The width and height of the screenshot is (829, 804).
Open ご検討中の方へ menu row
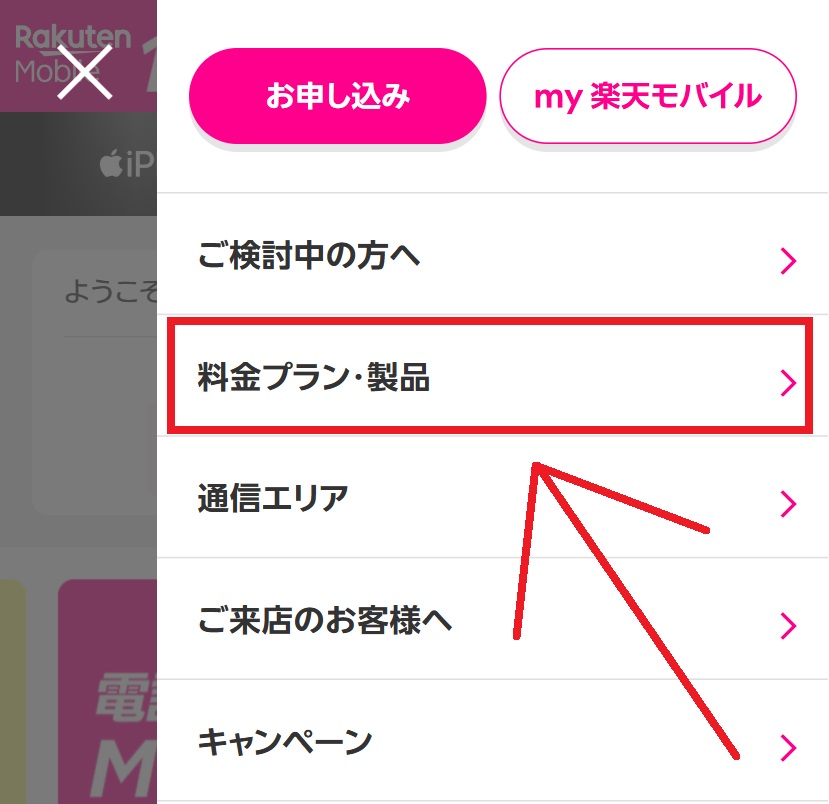coord(492,257)
